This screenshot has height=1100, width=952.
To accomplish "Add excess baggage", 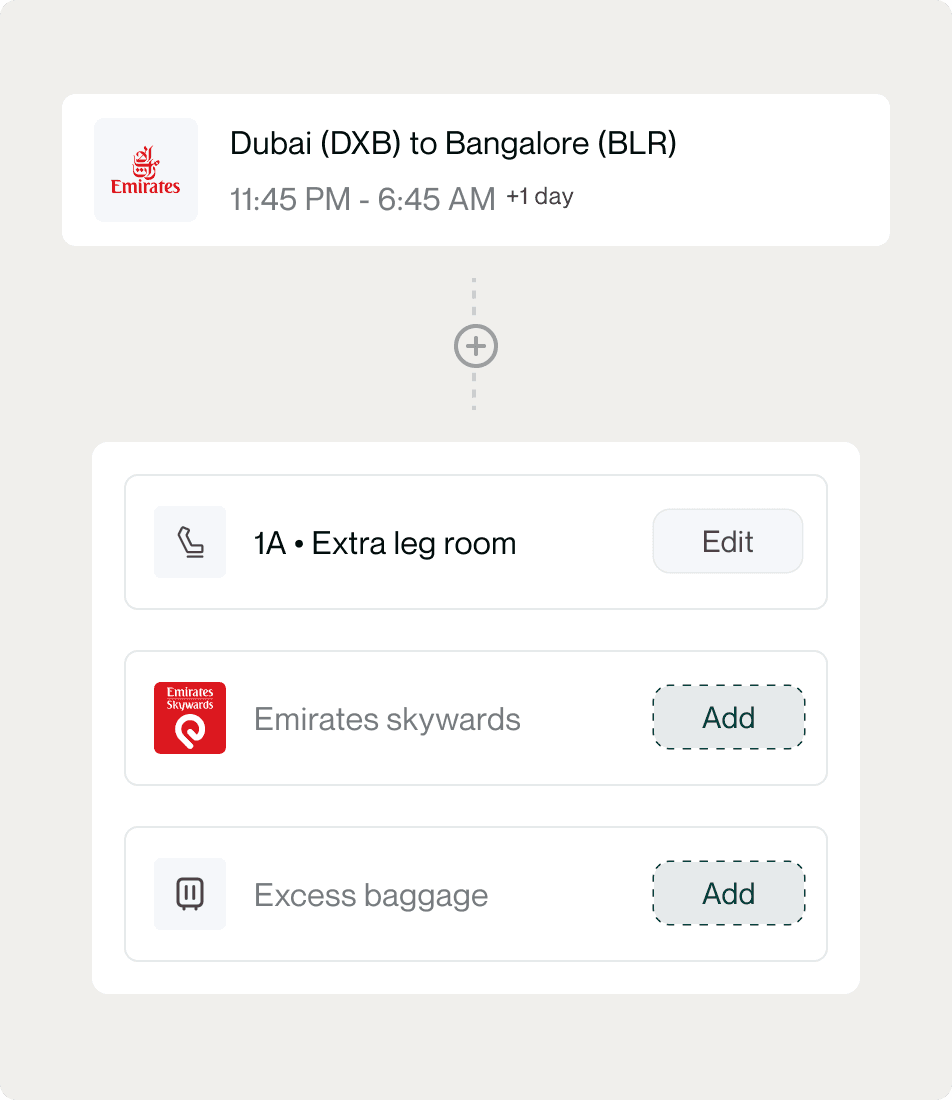I will pos(729,894).
